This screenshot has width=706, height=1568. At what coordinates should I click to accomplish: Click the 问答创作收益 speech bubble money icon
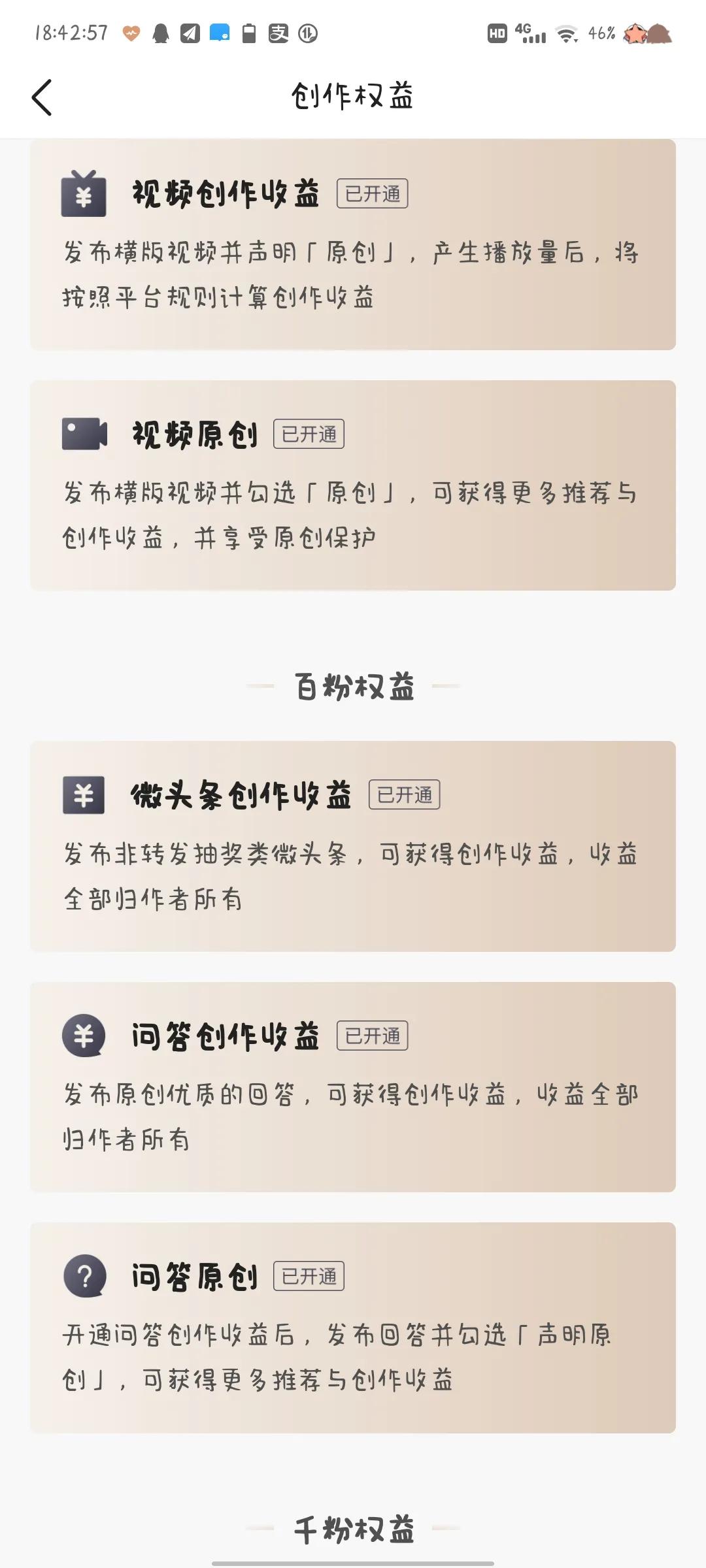(x=84, y=1034)
